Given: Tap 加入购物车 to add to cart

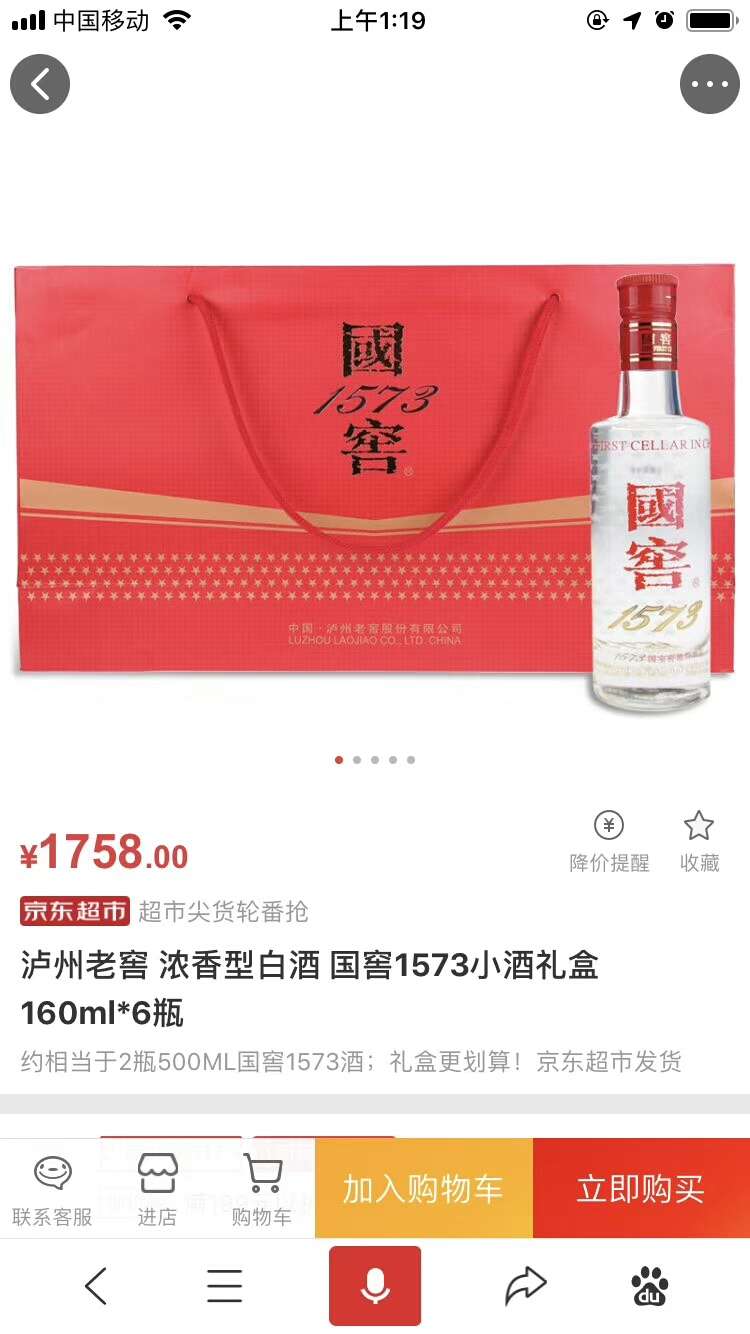Looking at the screenshot, I should [x=423, y=1189].
